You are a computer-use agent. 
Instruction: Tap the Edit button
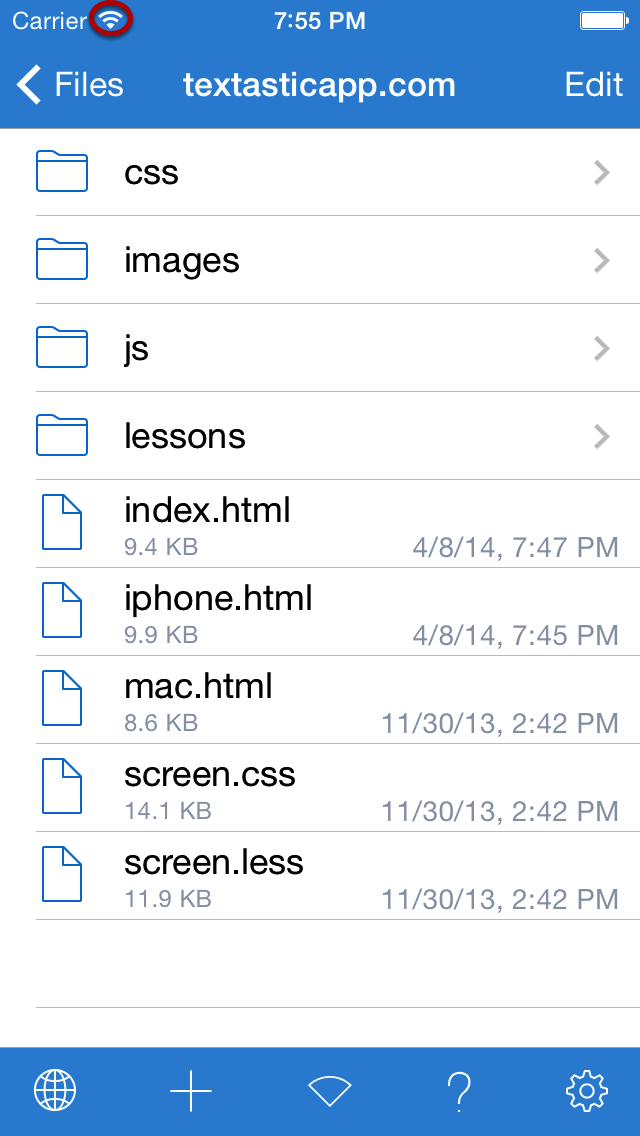click(594, 85)
